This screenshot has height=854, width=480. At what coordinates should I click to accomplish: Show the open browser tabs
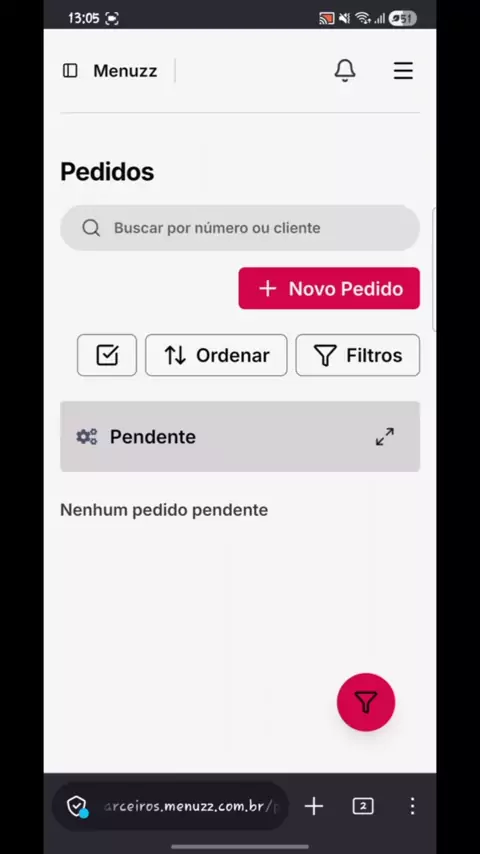363,806
